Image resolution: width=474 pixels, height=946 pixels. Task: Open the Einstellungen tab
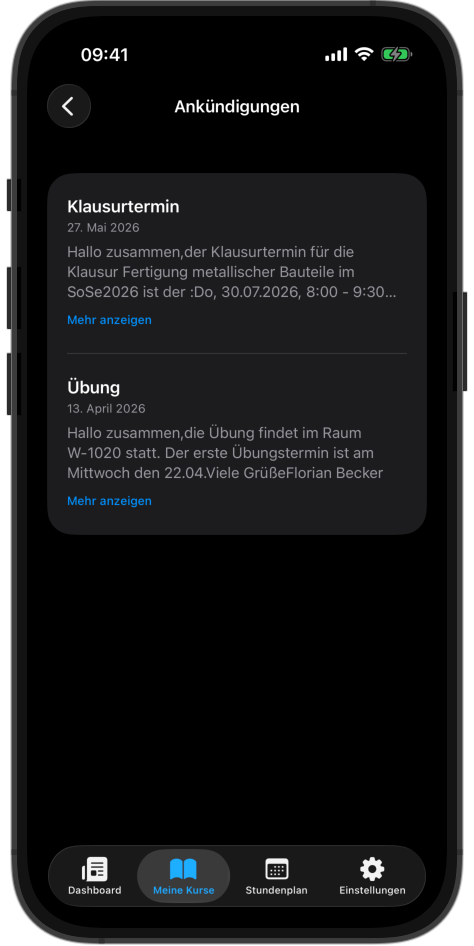[372, 877]
